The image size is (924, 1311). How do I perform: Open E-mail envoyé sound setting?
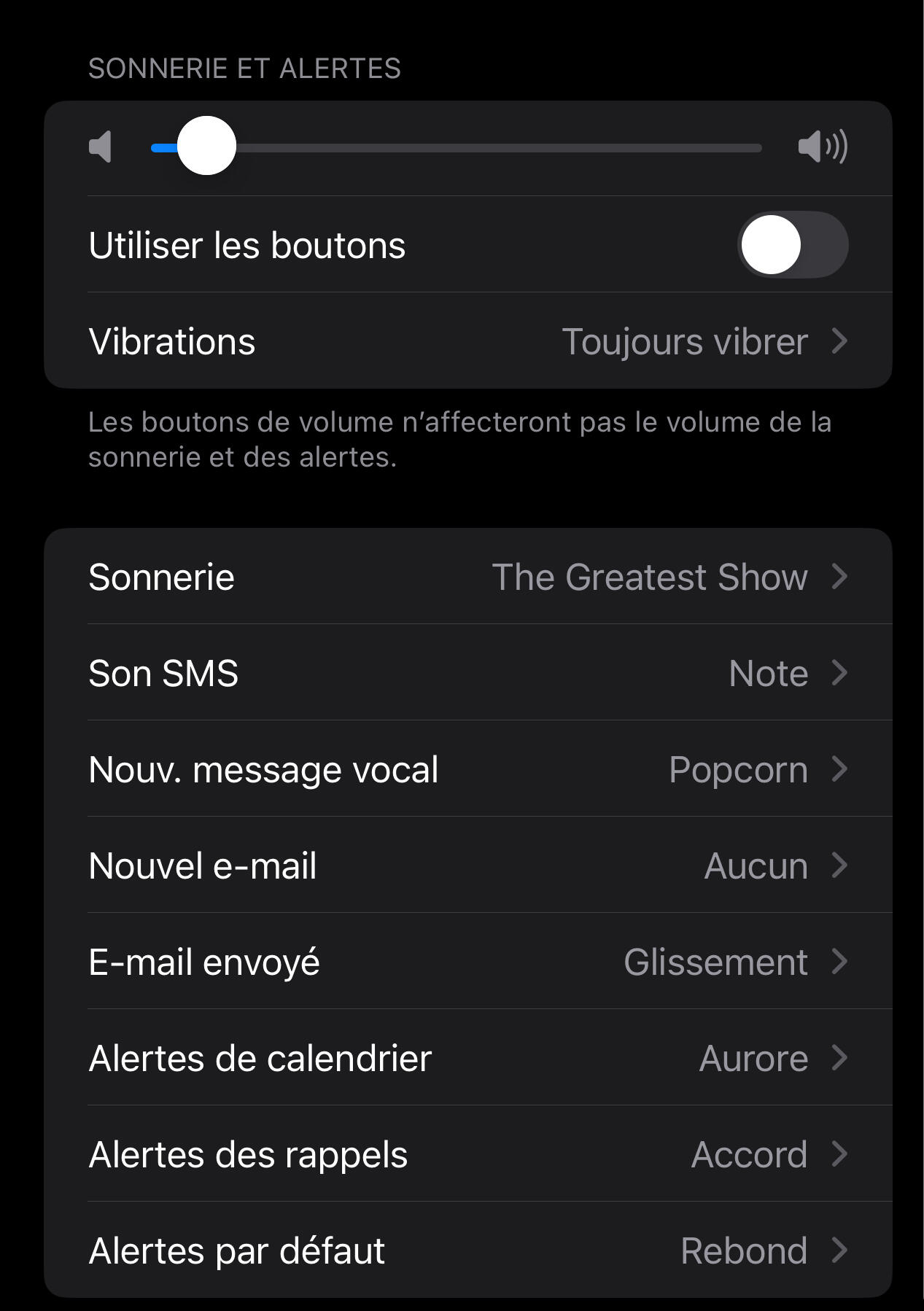(467, 962)
